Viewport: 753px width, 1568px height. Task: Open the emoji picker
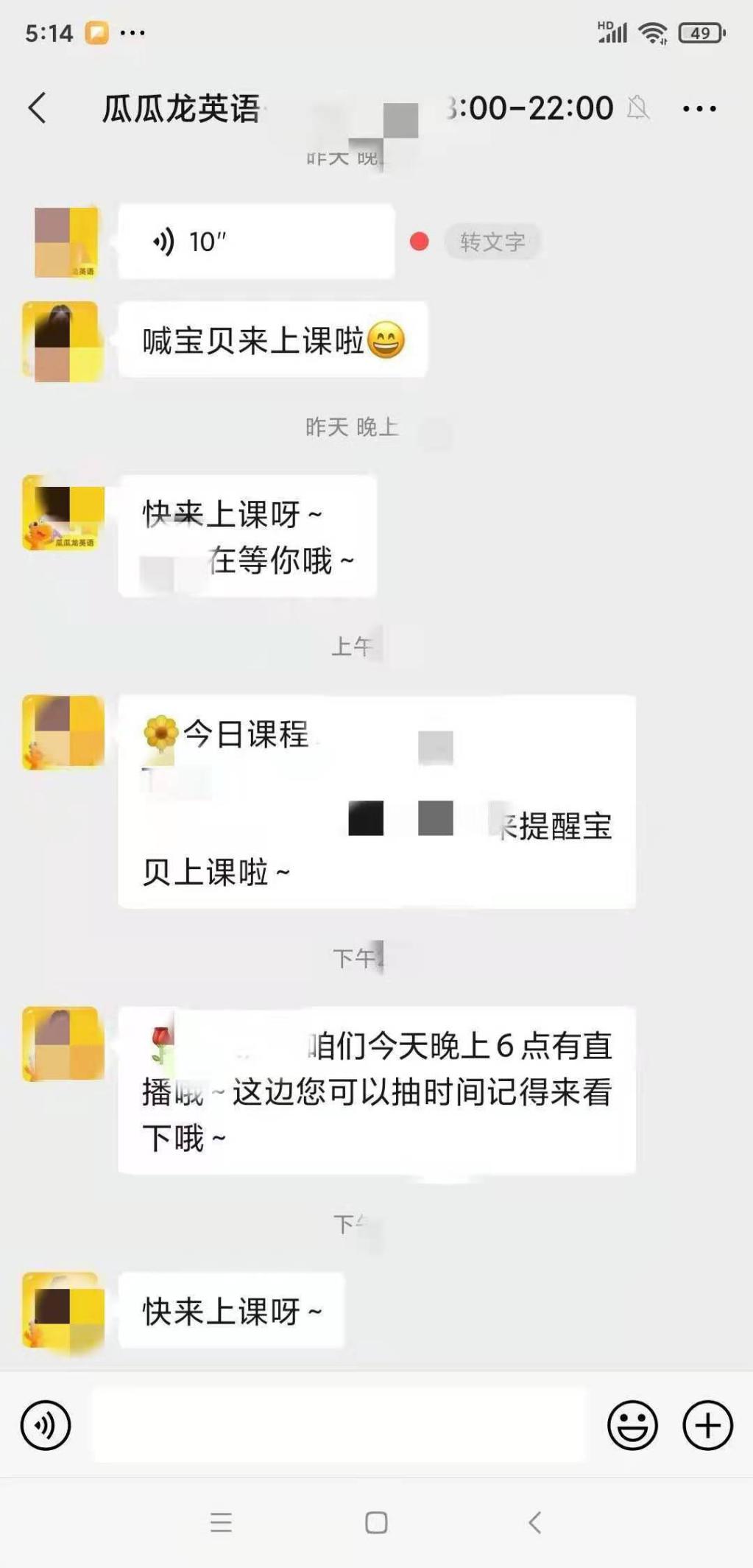[x=632, y=1424]
